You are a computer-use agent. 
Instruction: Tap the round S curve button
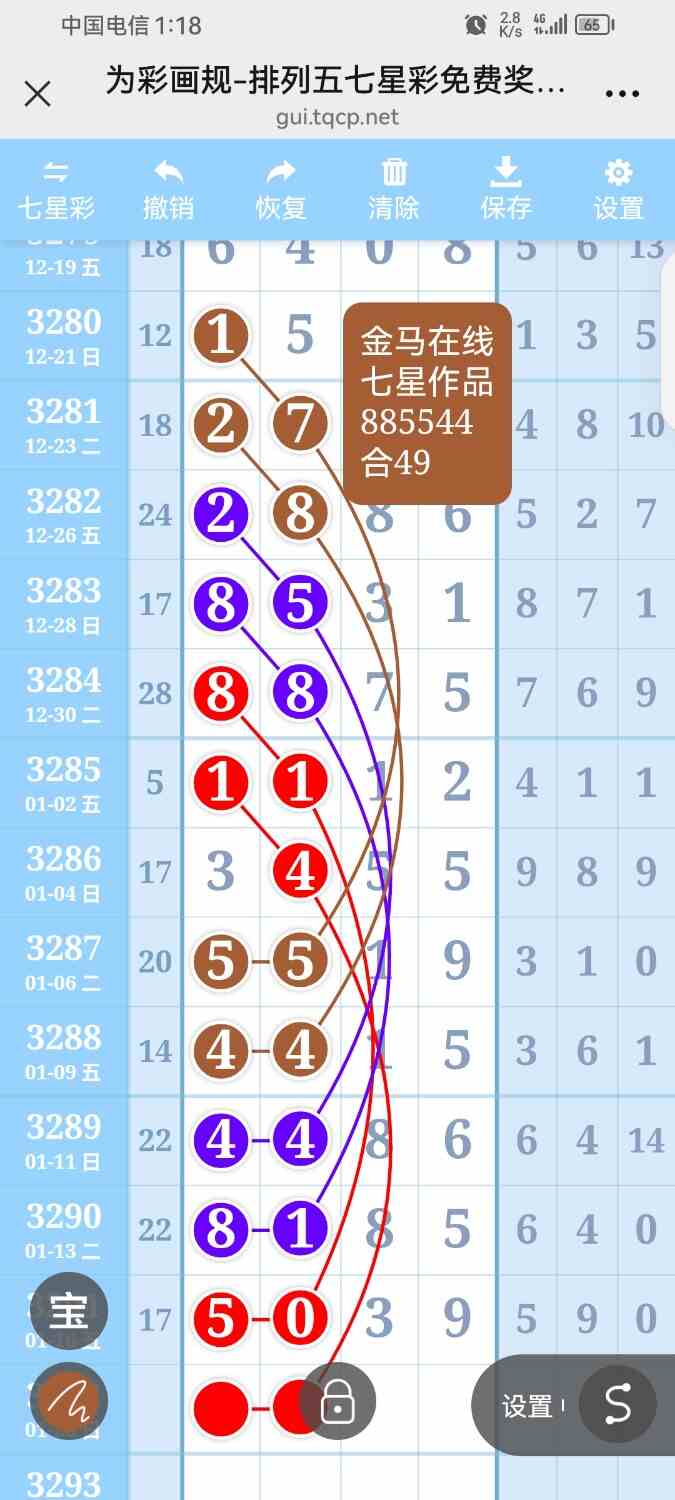[x=618, y=1405]
